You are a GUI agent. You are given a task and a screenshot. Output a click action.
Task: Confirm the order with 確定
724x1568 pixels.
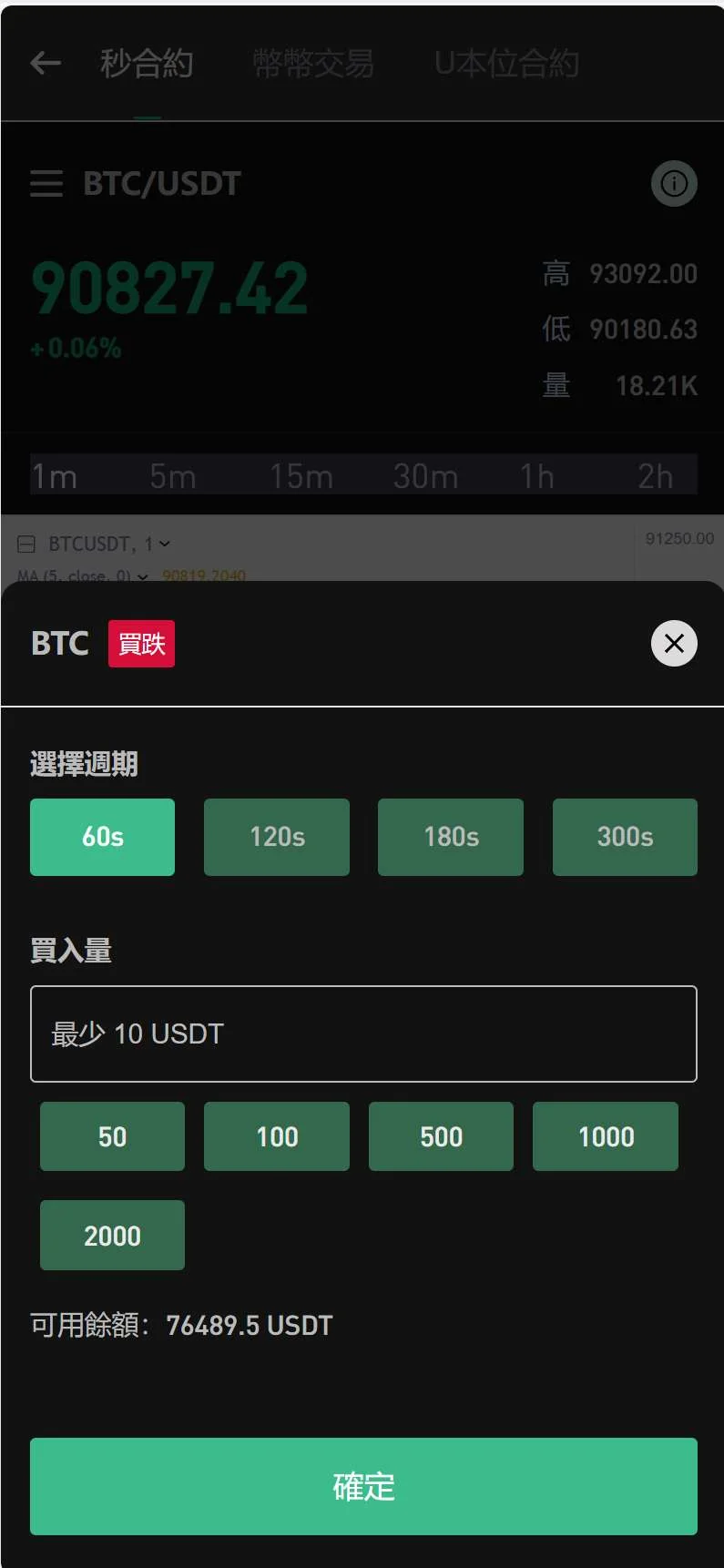tap(363, 1486)
